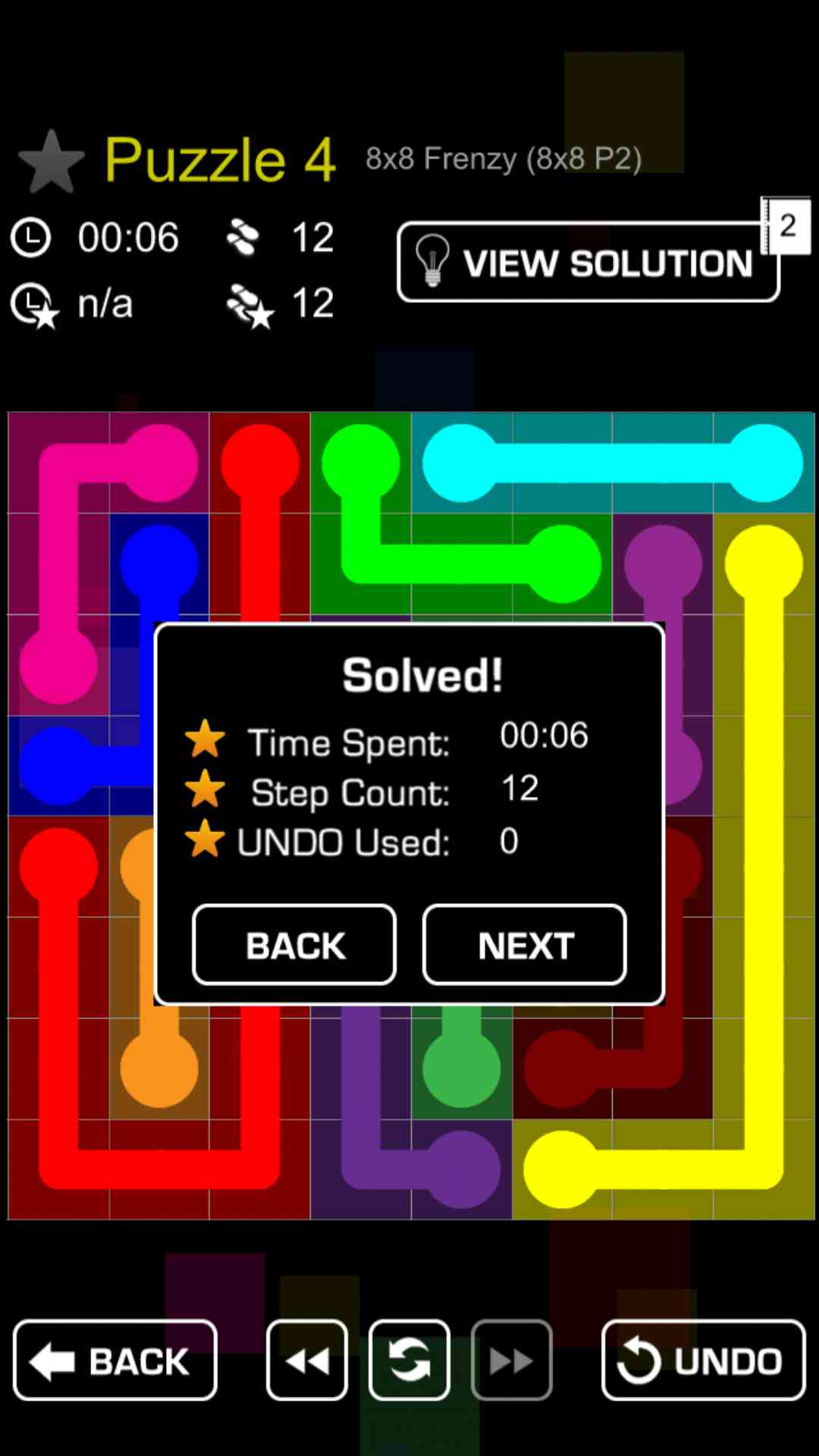Tap BACK in the Solved dialog

point(294,945)
